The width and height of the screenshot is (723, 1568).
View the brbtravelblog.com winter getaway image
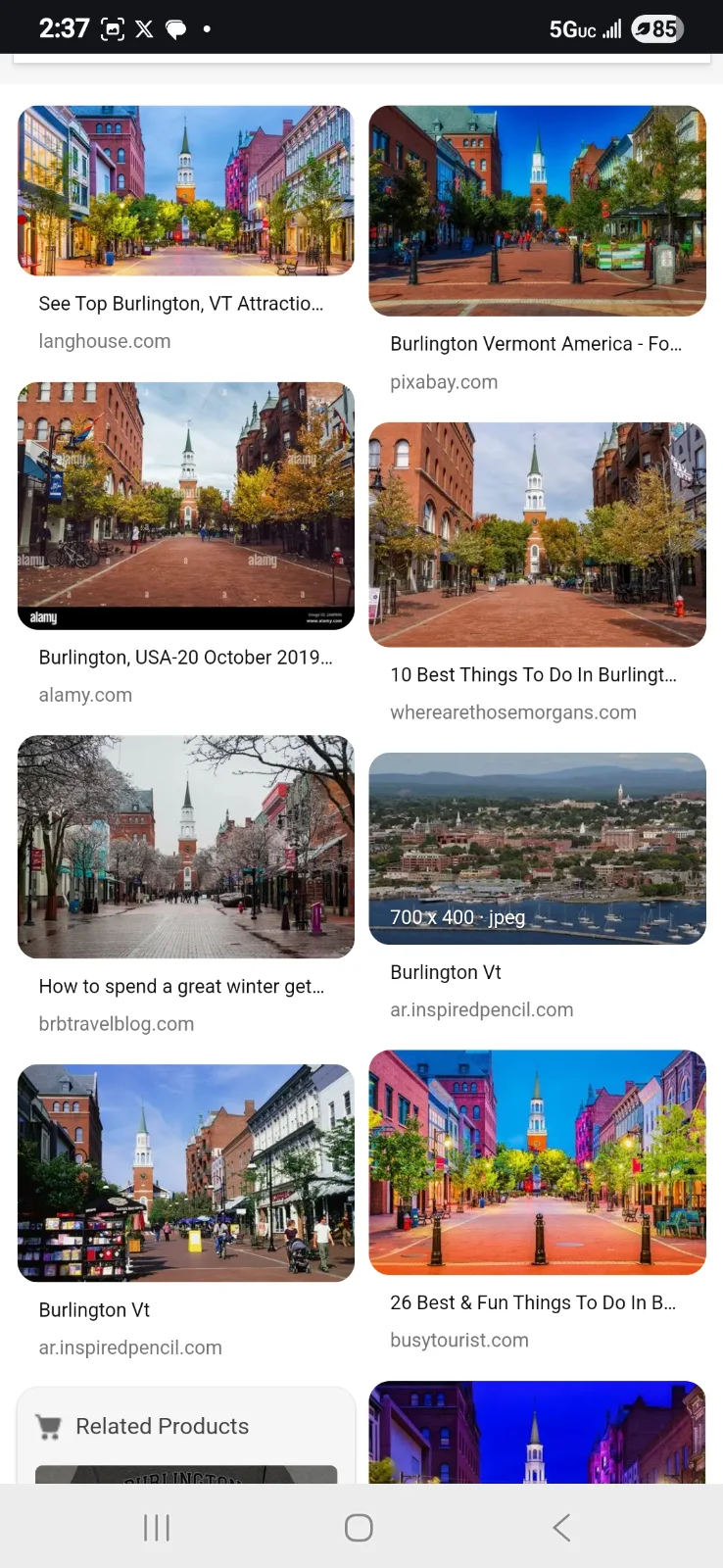coord(186,846)
